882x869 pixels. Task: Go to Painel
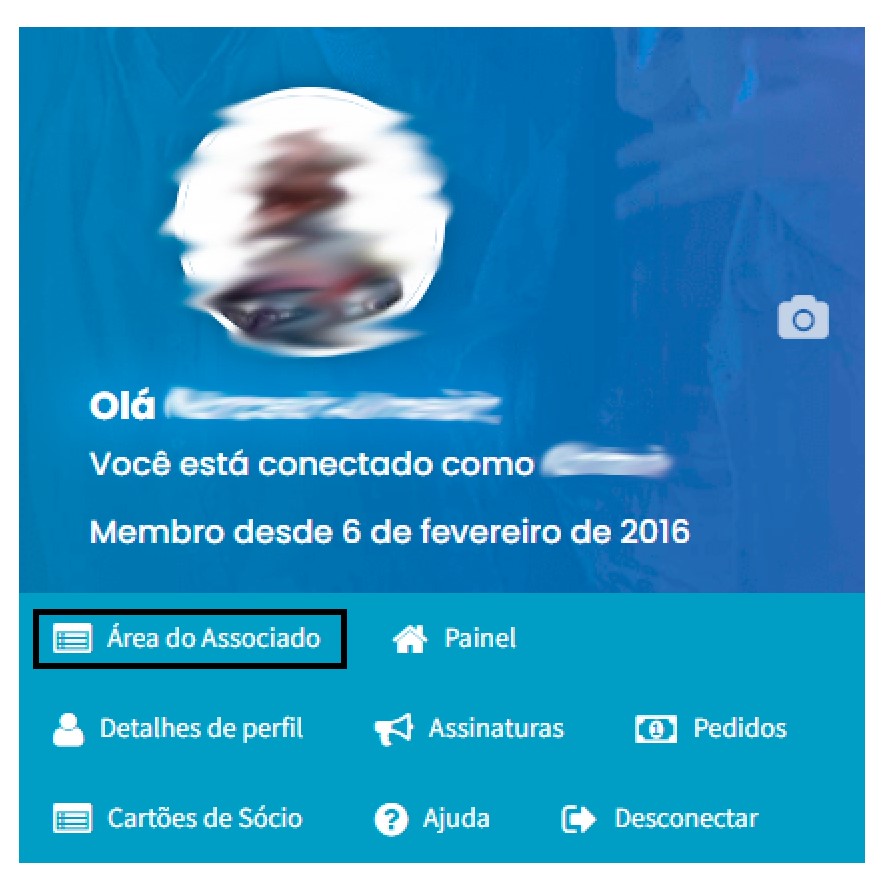coord(456,639)
